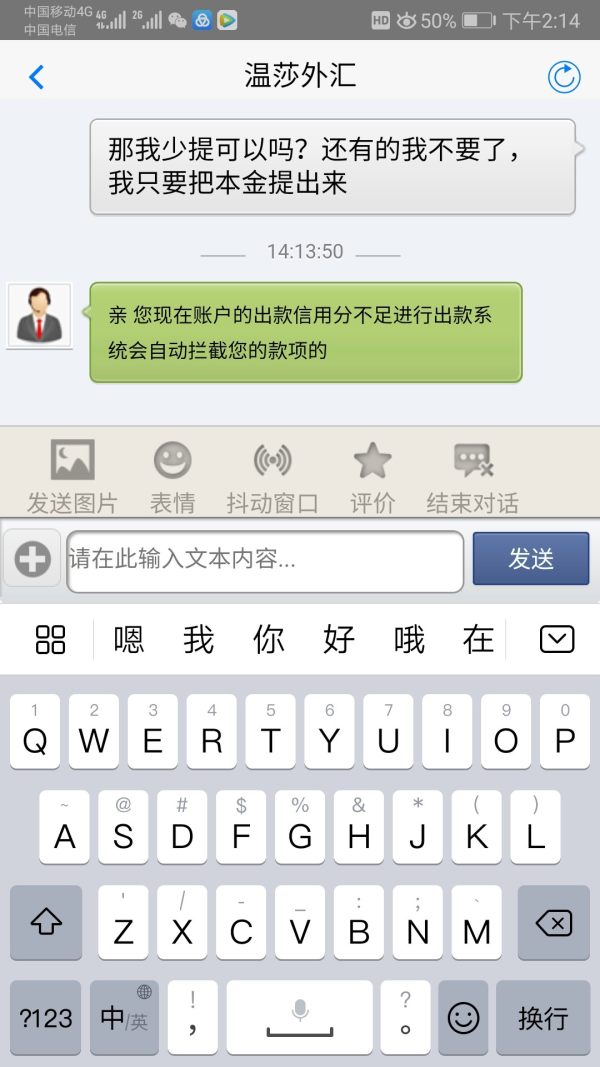The height and width of the screenshot is (1067, 600).
Task: Tap the plus button beside the text box
Action: 32,559
